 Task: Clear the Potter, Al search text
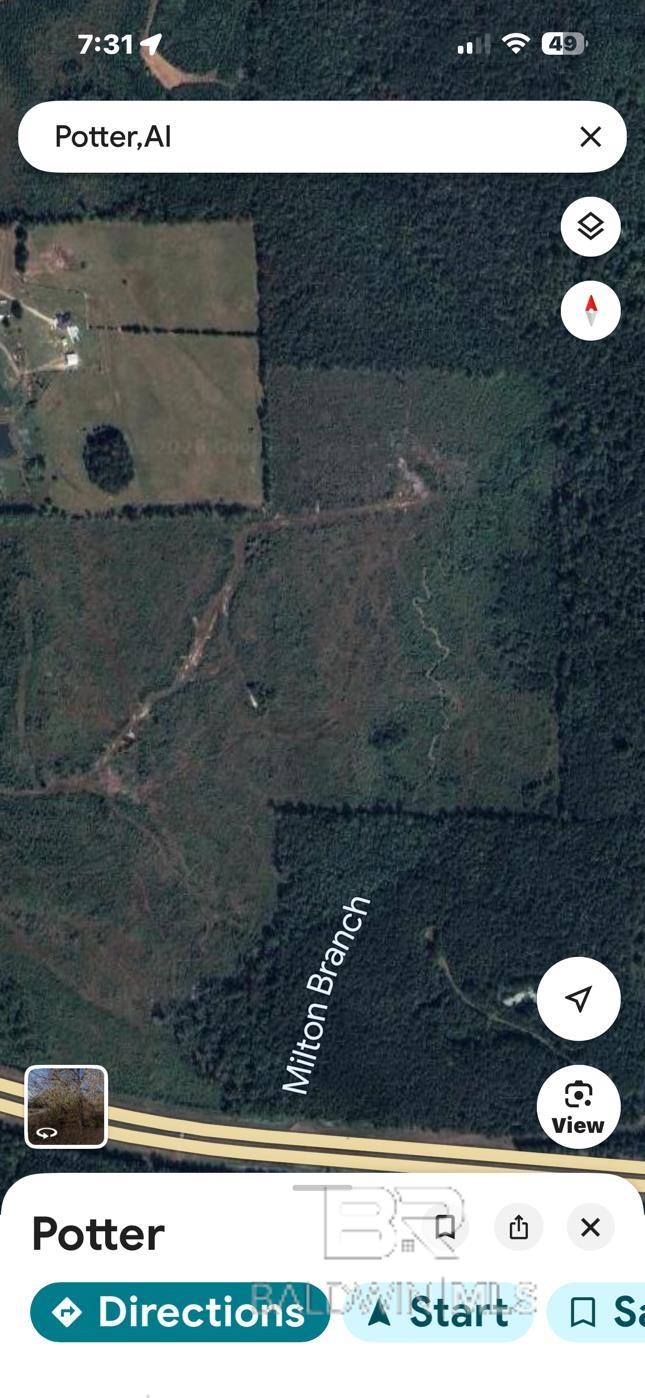tap(590, 137)
